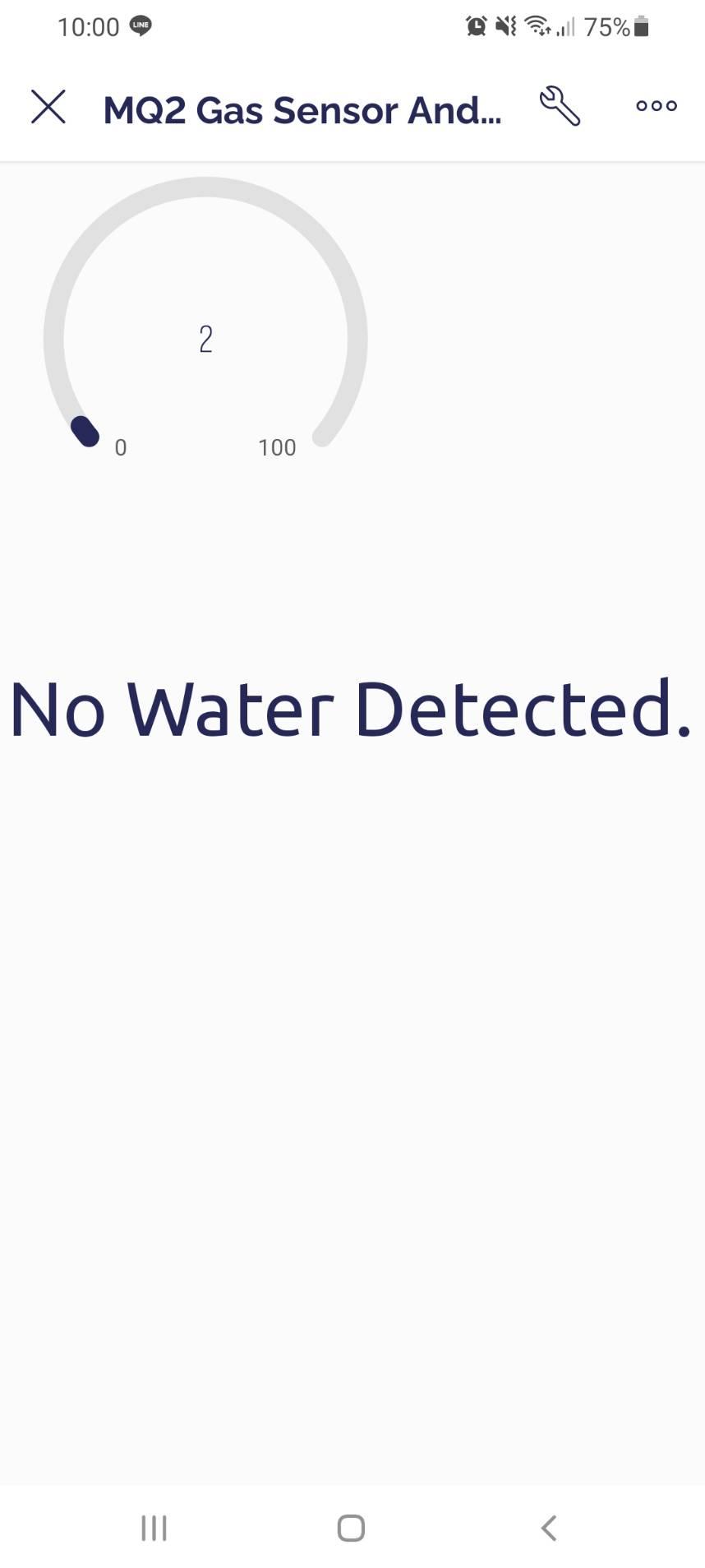The height and width of the screenshot is (1568, 705).
Task: Tap the gauge needle at value 2
Action: [85, 429]
